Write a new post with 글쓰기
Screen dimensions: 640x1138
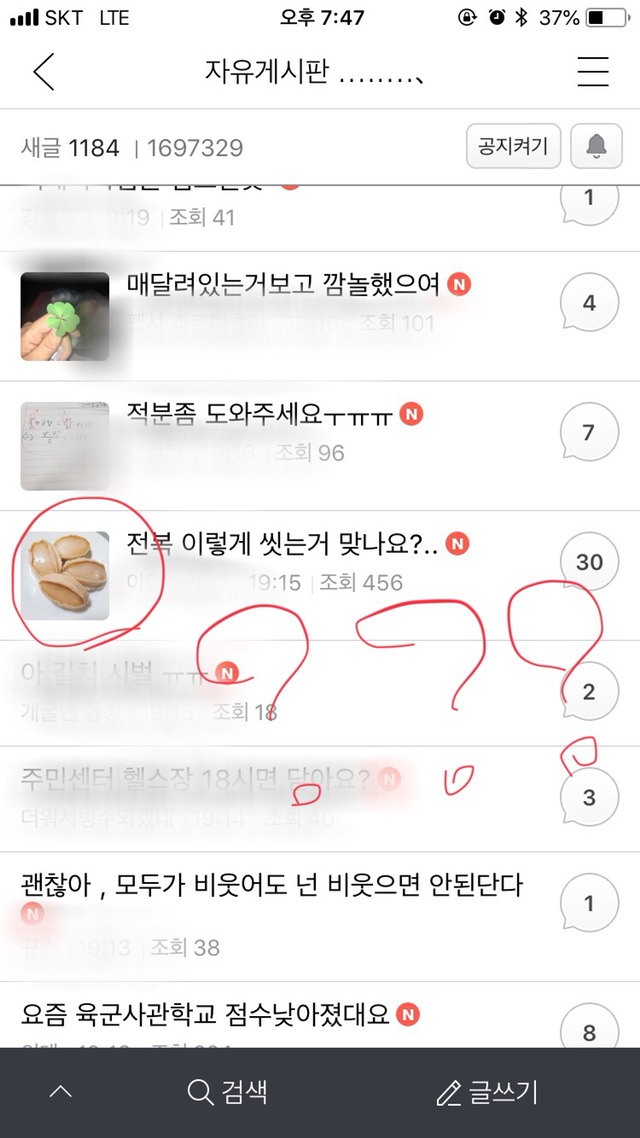pyautogui.click(x=488, y=1092)
